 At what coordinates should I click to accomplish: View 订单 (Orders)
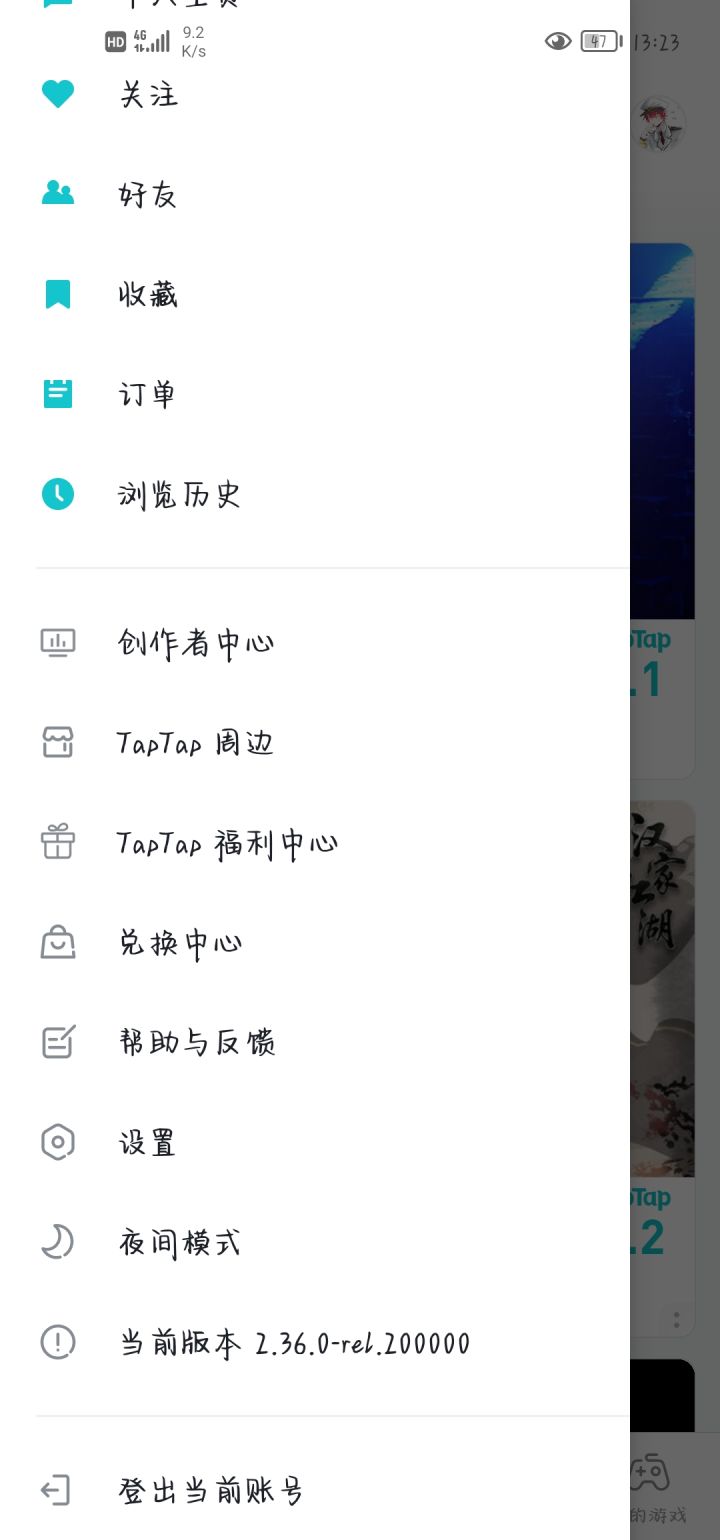pyautogui.click(x=148, y=394)
